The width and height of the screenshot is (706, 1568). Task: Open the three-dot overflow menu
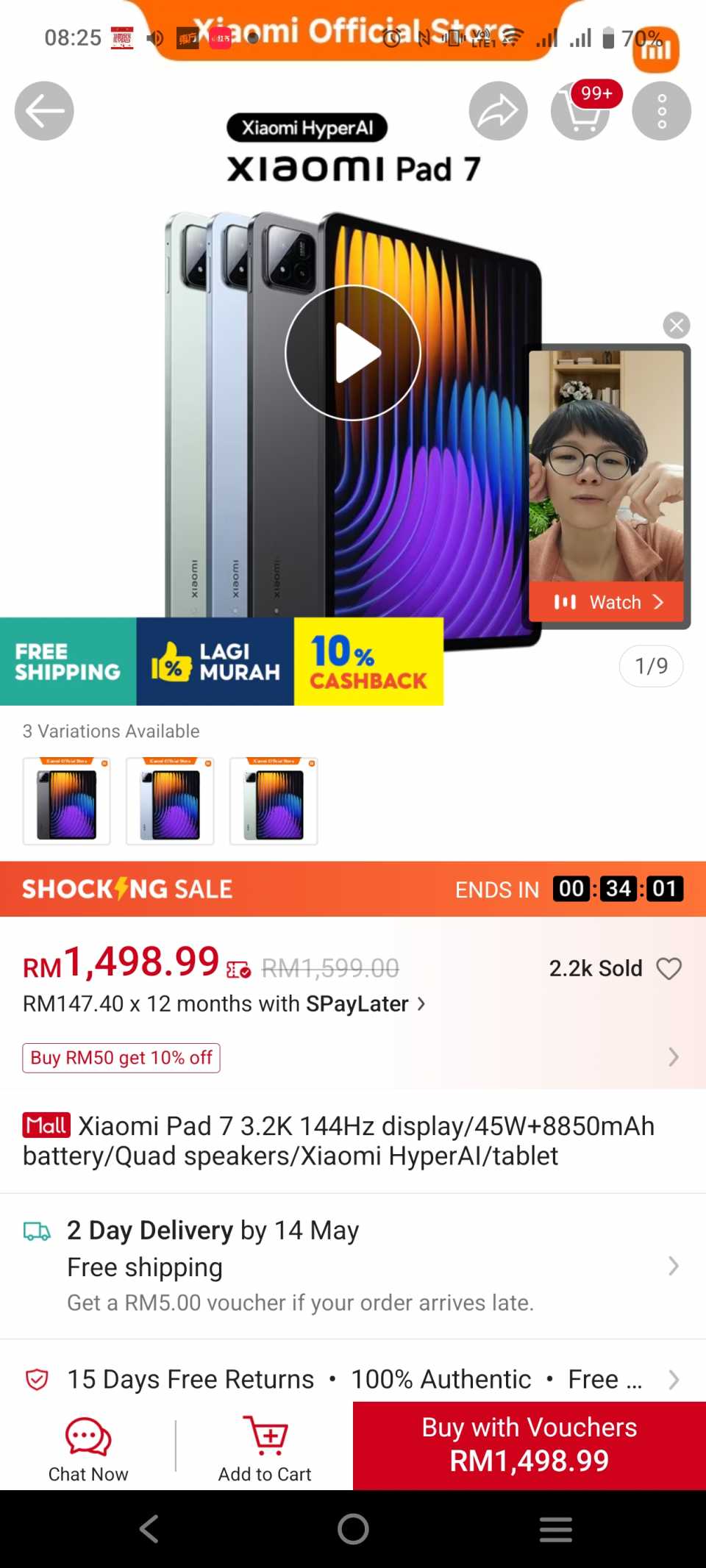click(661, 111)
